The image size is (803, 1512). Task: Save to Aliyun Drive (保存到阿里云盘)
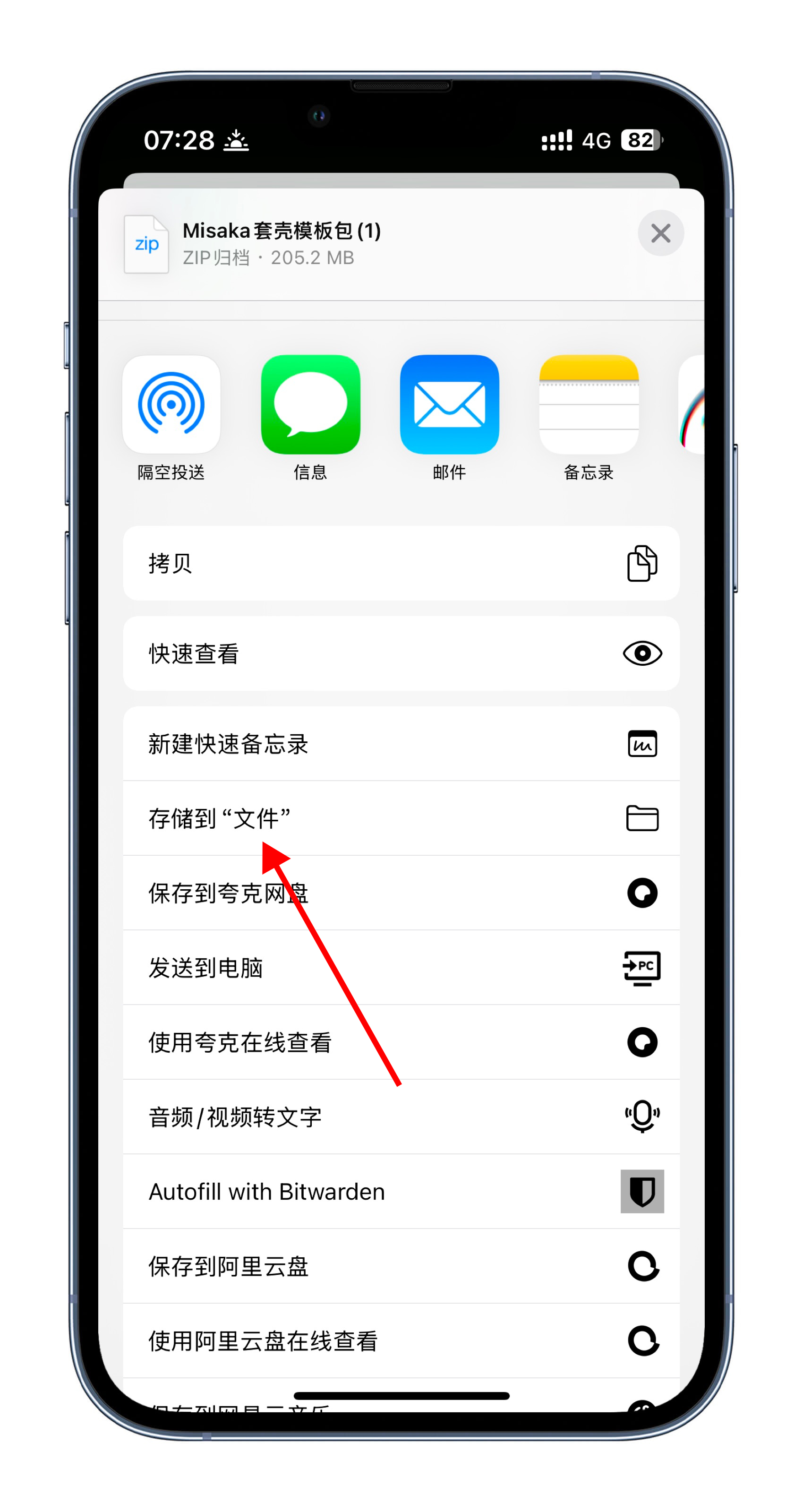click(x=401, y=1266)
